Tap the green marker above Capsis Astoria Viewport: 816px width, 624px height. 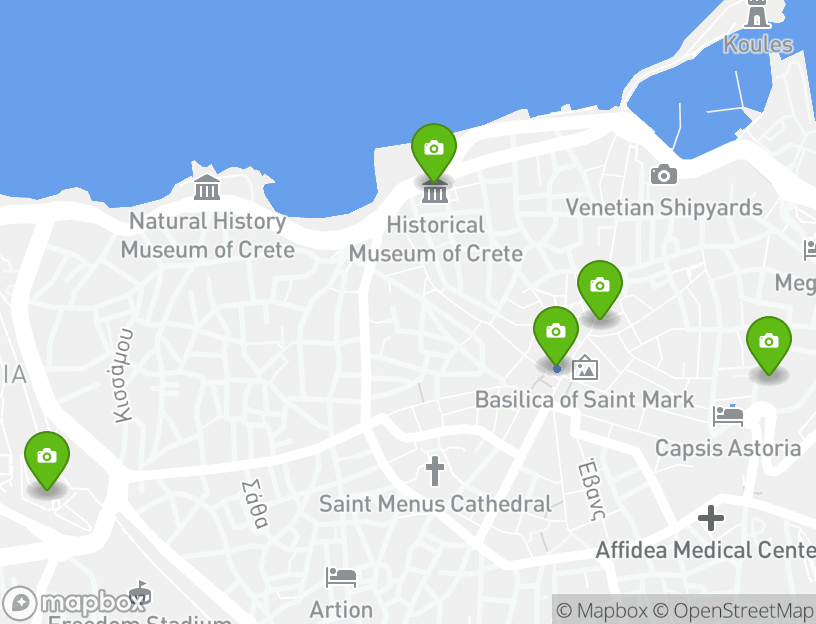(769, 342)
